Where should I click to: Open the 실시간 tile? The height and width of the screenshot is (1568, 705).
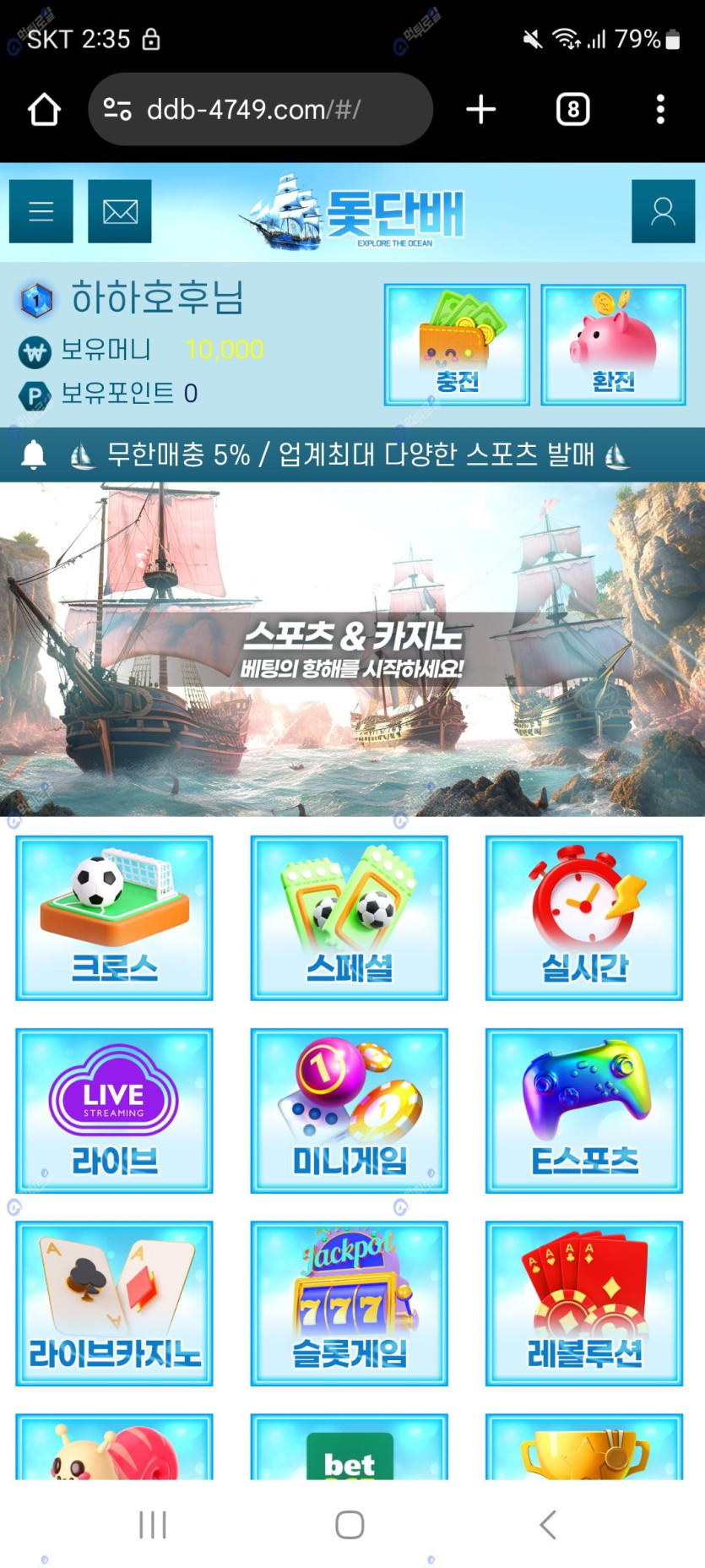point(584,918)
